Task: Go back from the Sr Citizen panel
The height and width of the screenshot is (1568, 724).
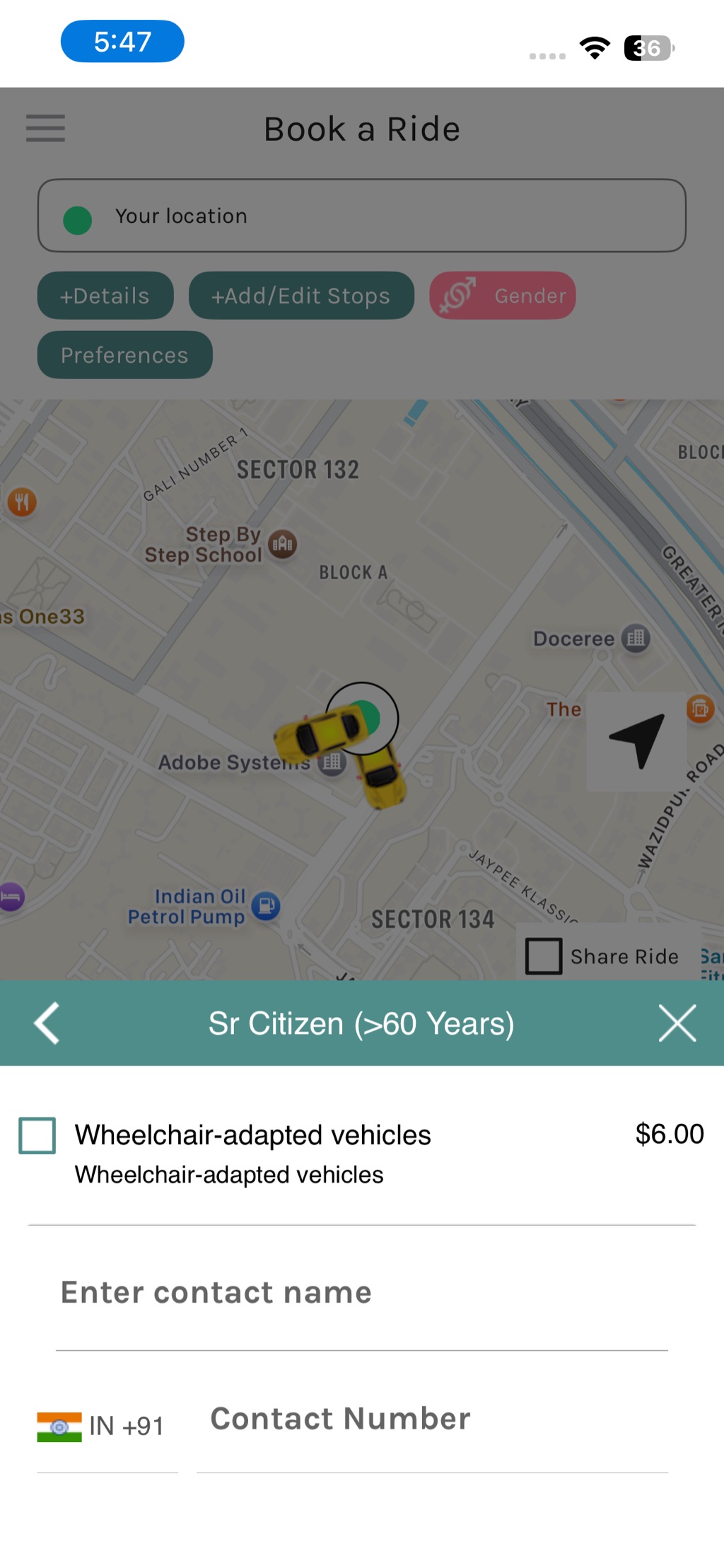Action: click(x=47, y=1023)
